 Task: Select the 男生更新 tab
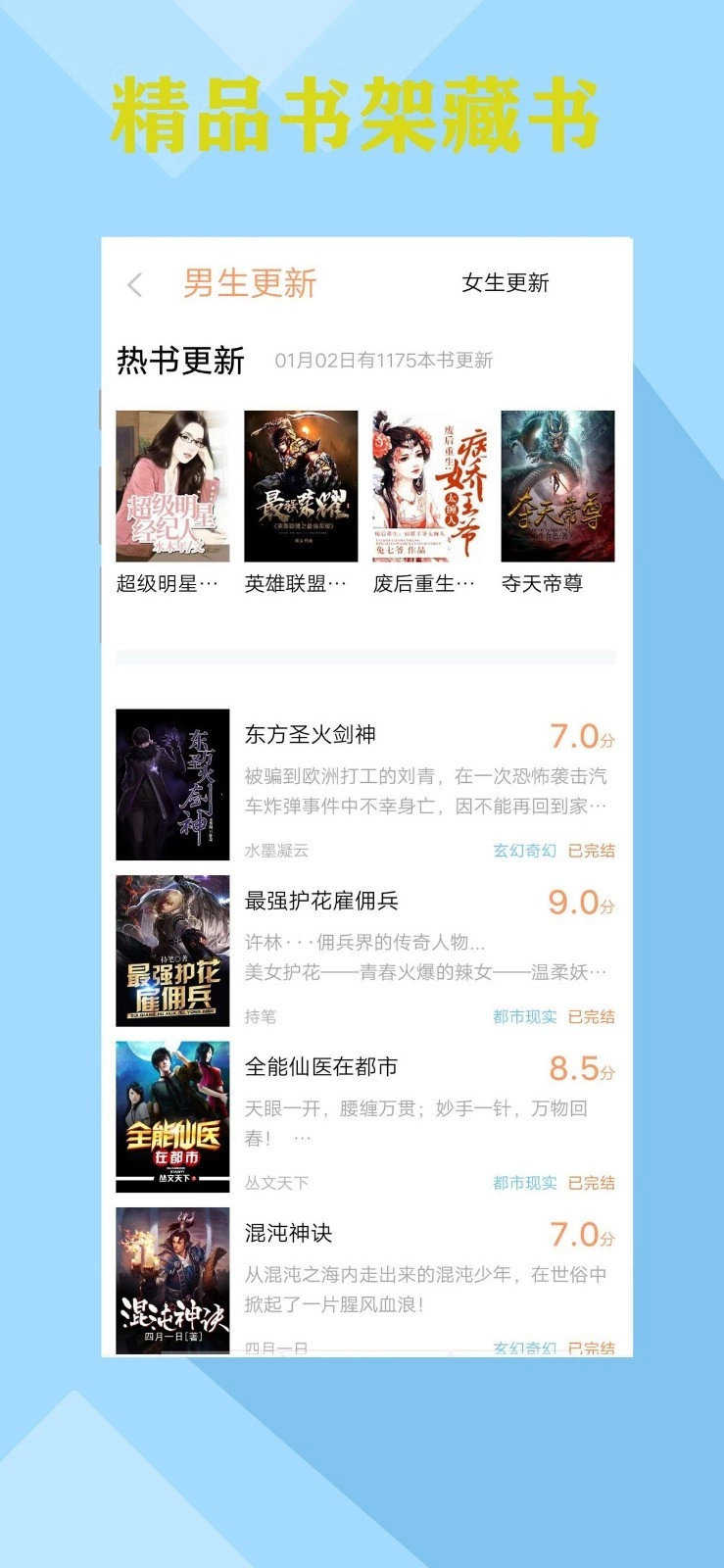point(249,283)
